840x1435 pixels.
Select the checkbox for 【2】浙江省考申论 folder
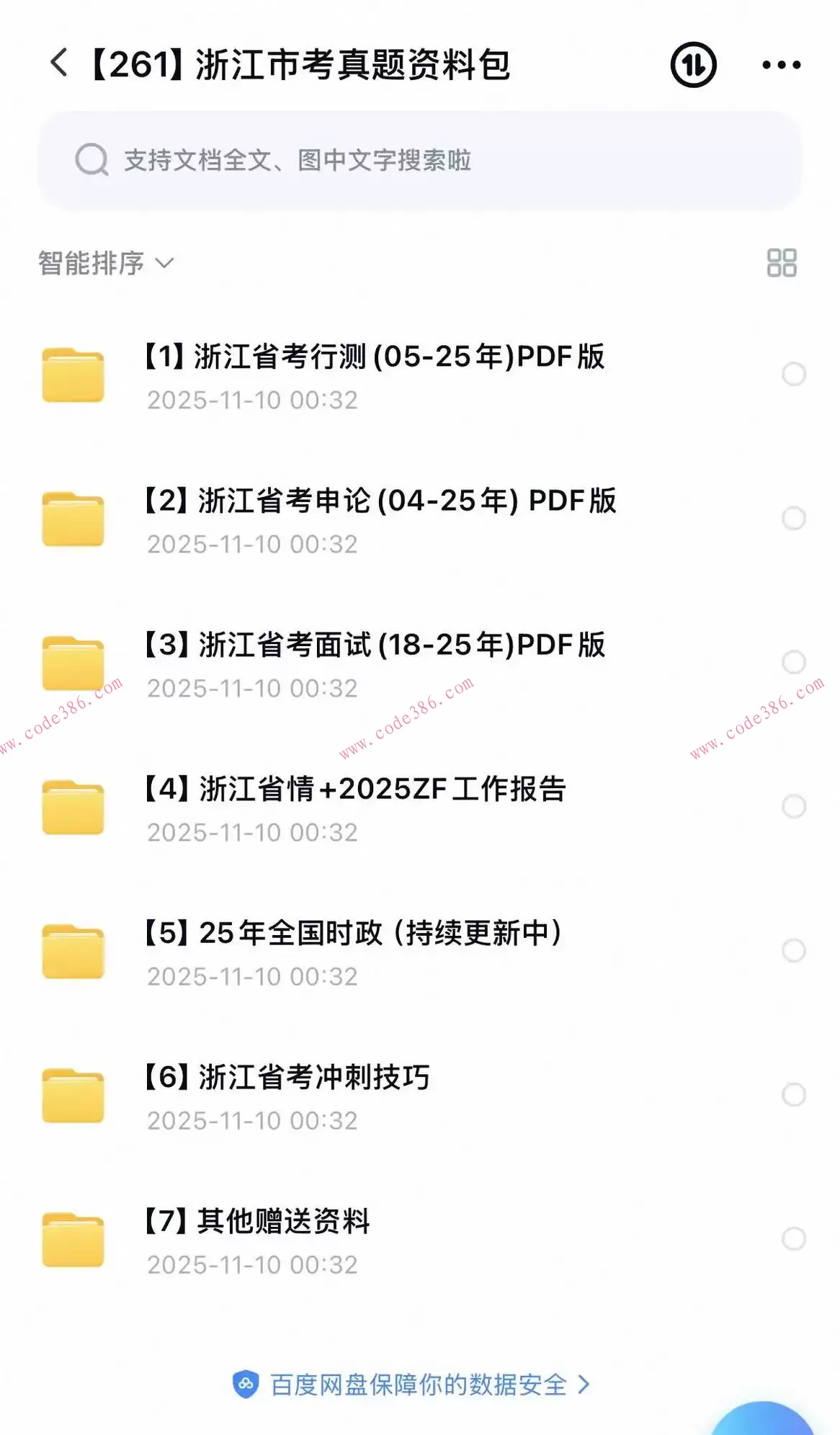coord(792,517)
